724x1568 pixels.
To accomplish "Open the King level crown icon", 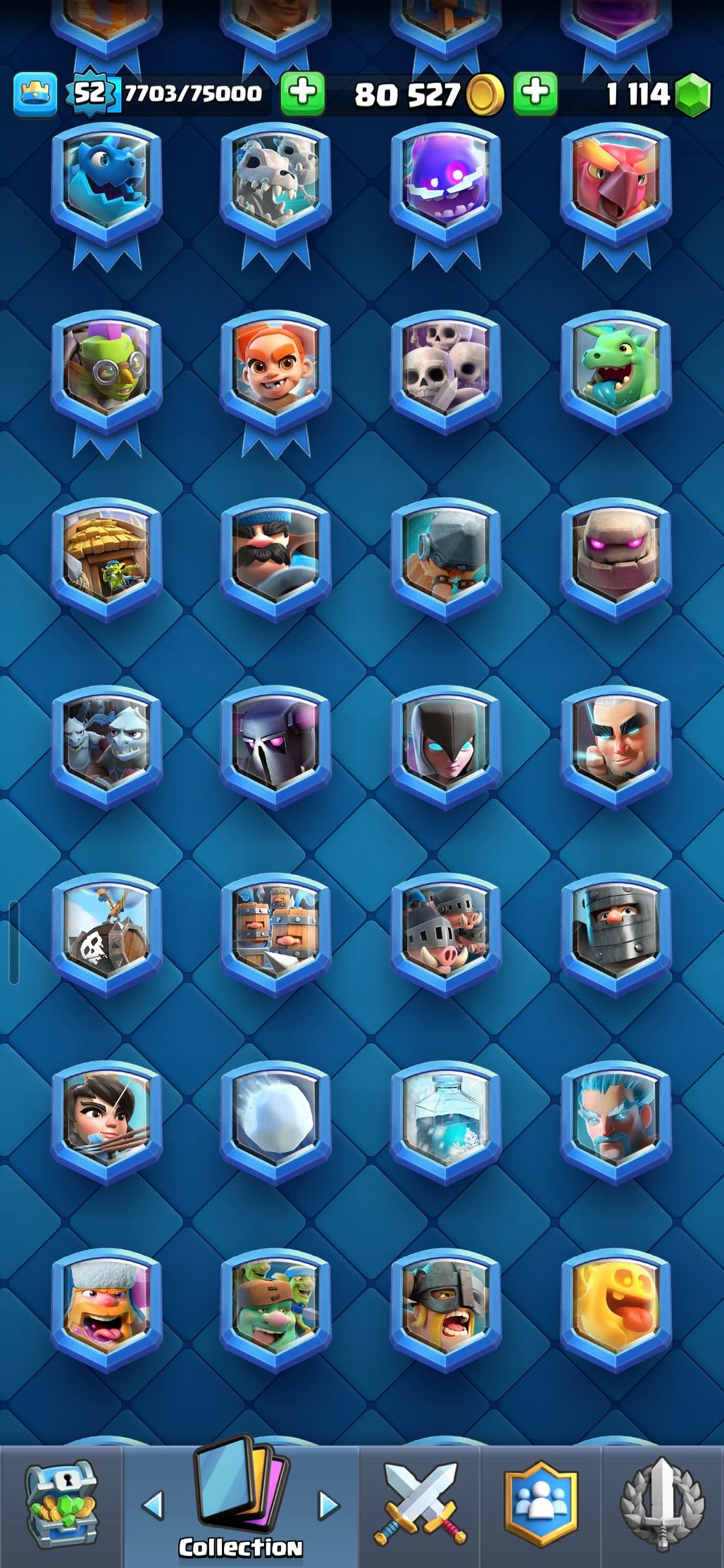I will pyautogui.click(x=35, y=94).
